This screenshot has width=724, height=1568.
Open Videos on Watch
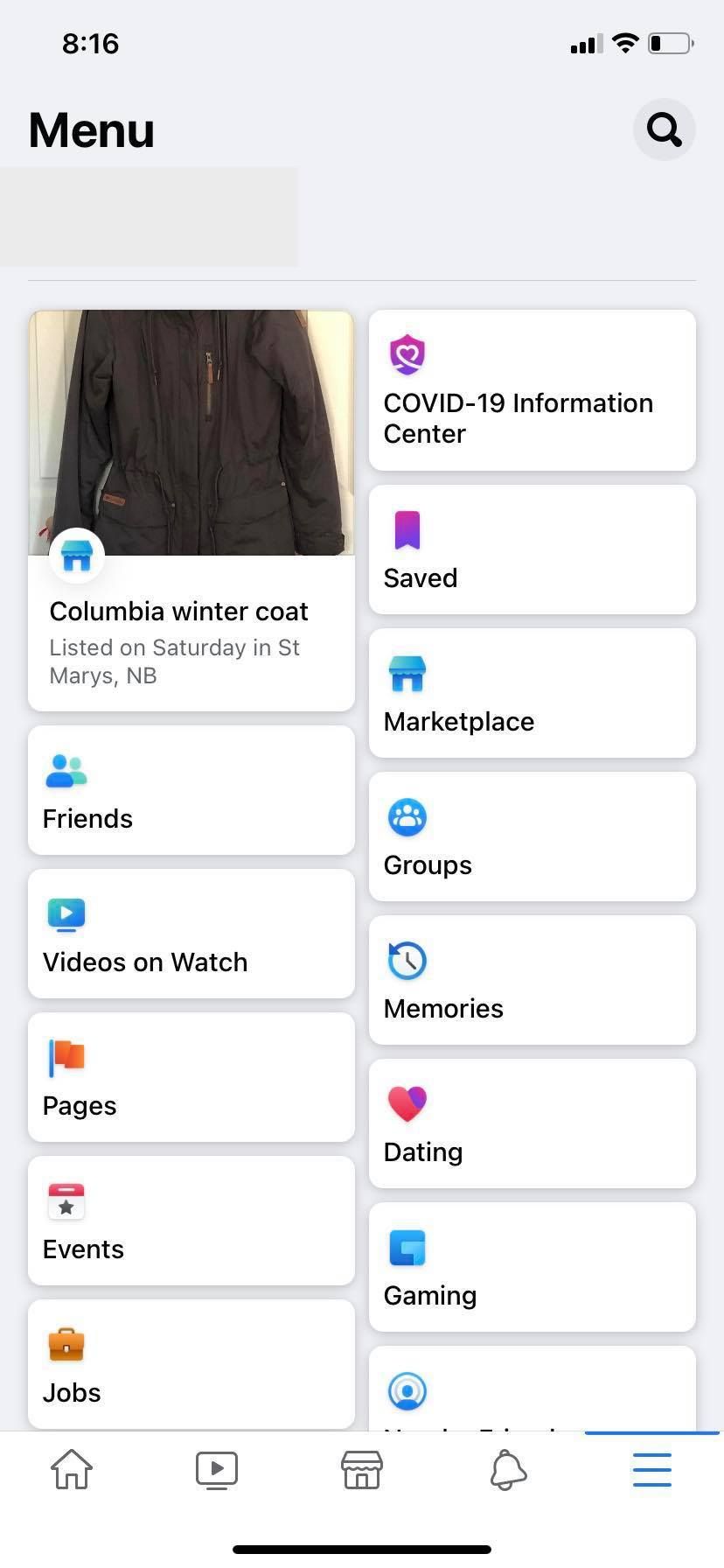[x=191, y=934]
